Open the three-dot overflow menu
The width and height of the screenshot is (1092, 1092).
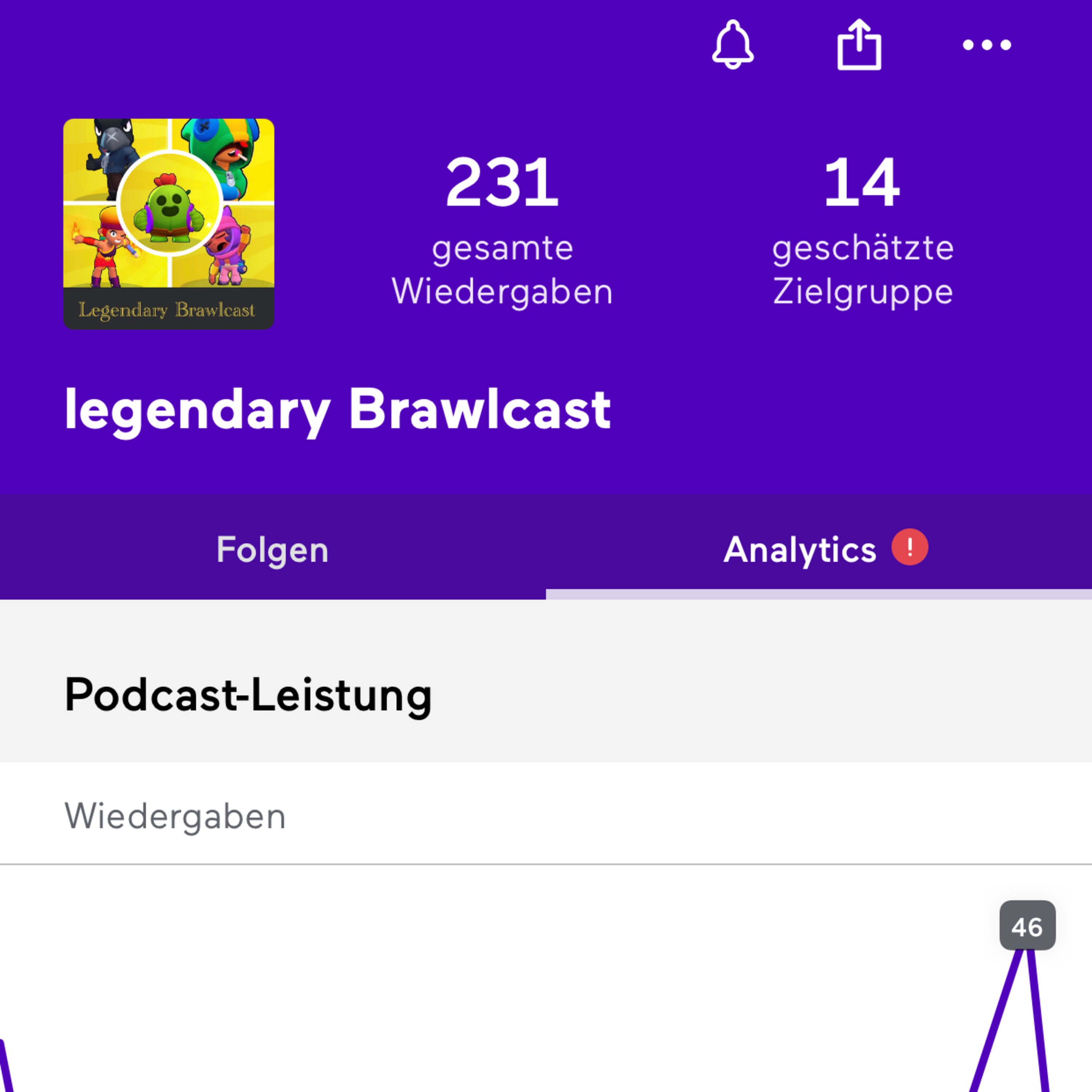986,45
